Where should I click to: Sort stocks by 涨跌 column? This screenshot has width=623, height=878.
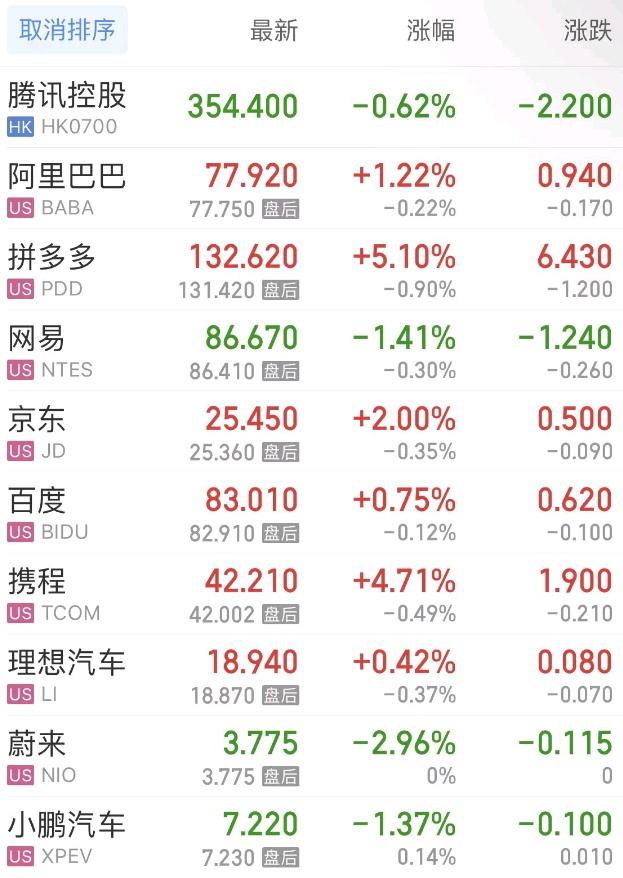[587, 31]
